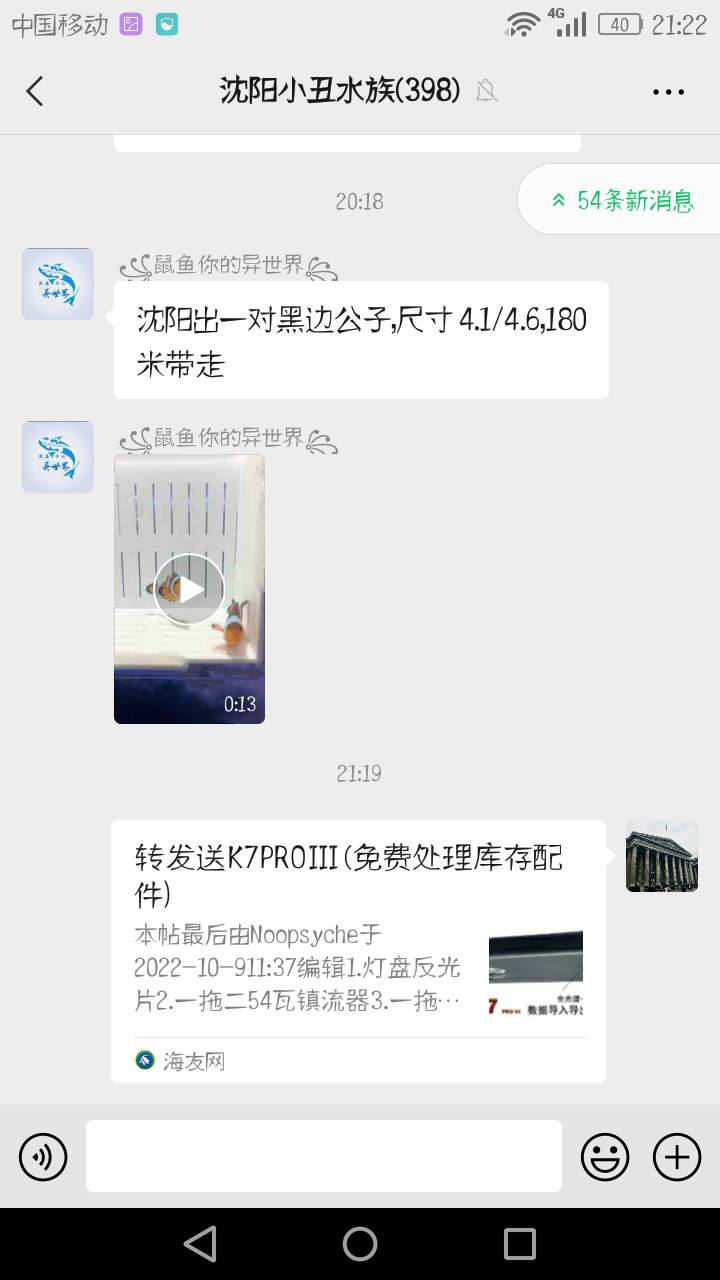The height and width of the screenshot is (1280, 720).
Task: View the building-photo avatar's profile
Action: (x=662, y=856)
